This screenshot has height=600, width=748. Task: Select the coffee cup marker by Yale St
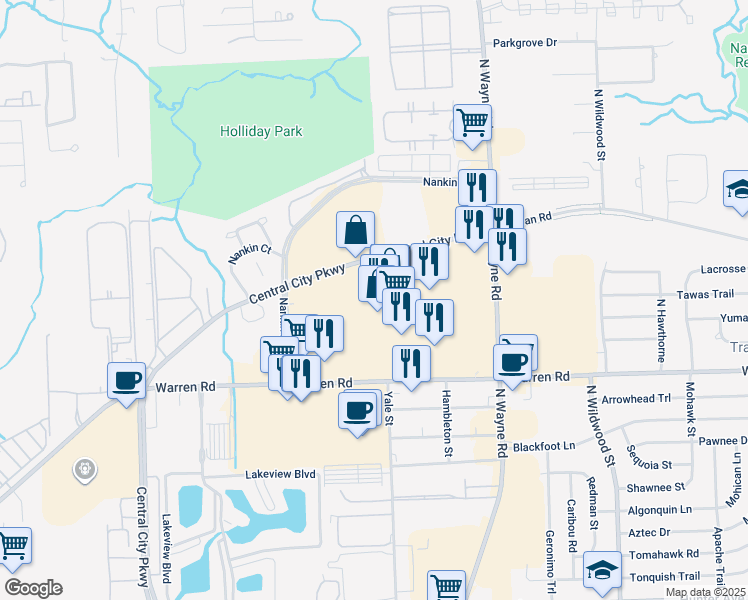pos(359,410)
